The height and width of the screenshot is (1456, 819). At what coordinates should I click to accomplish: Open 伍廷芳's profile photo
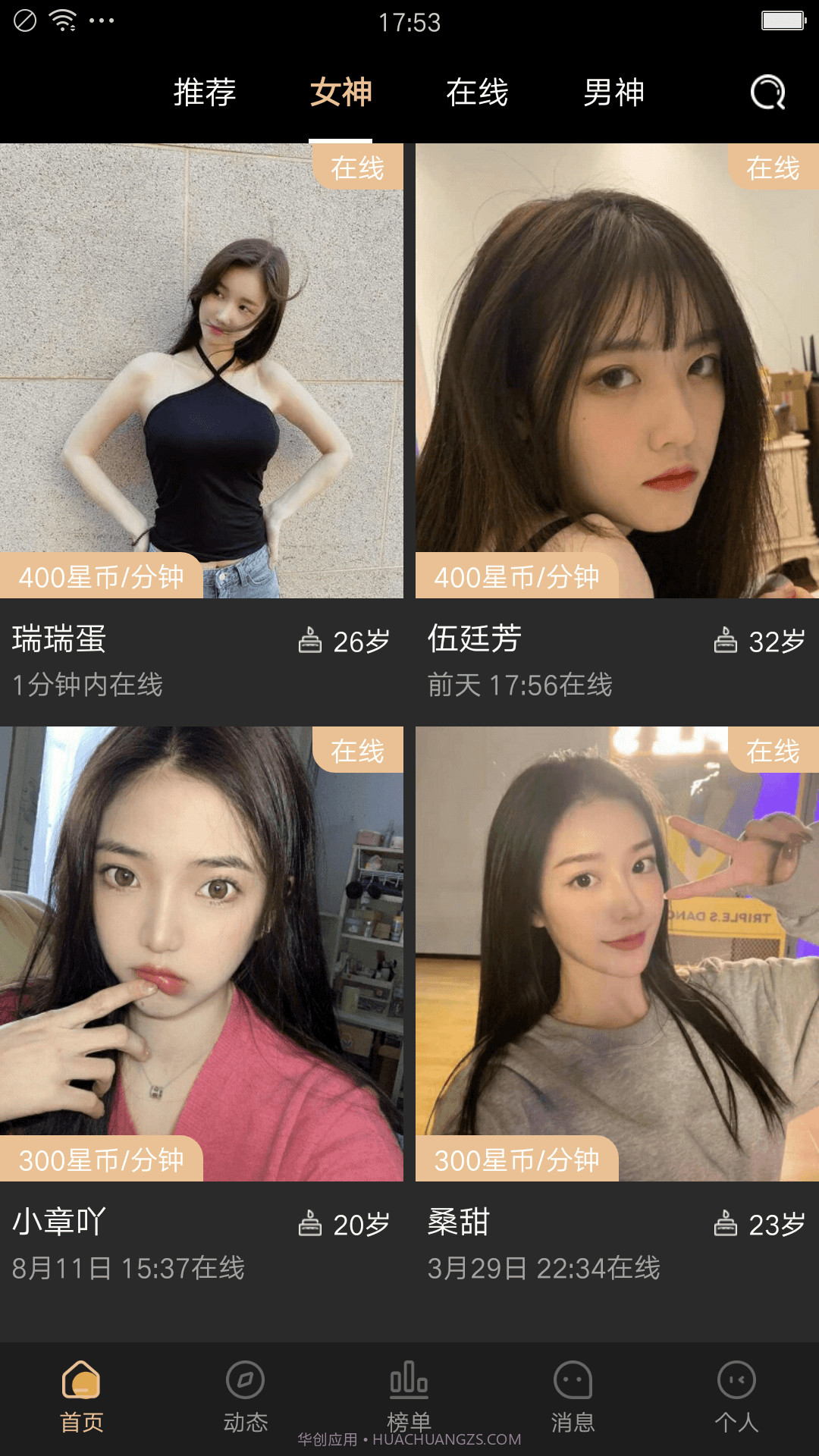pos(614,356)
